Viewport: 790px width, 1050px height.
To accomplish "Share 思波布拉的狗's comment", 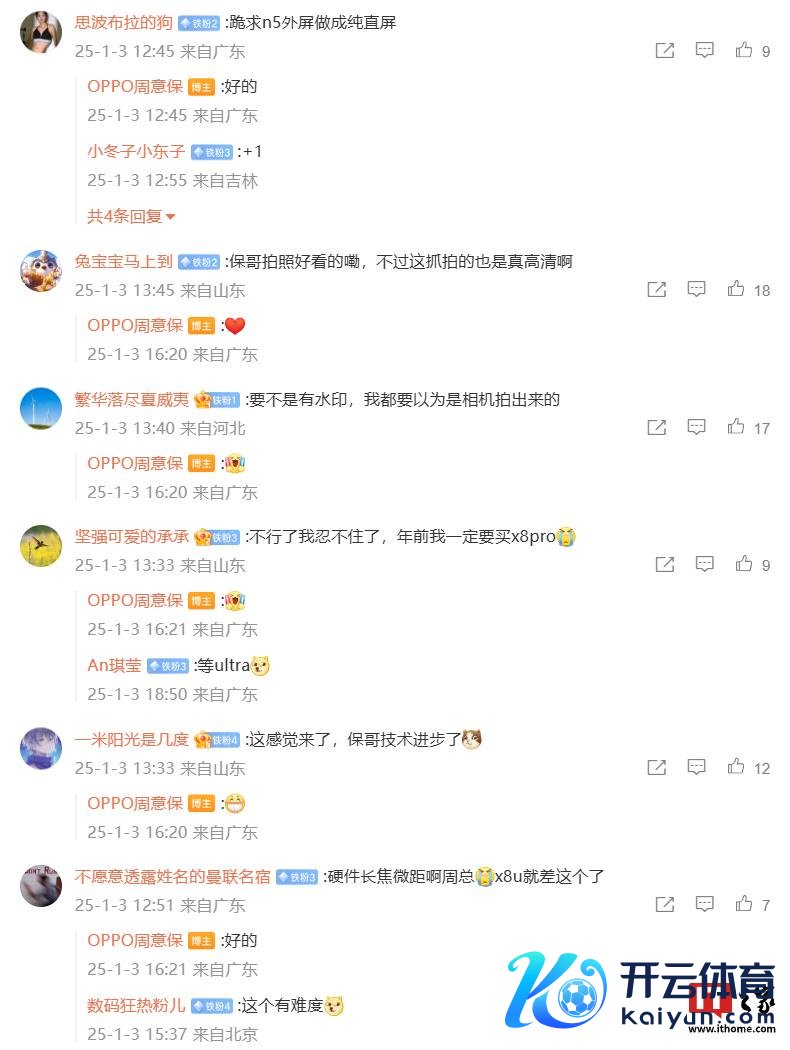I will tap(665, 50).
